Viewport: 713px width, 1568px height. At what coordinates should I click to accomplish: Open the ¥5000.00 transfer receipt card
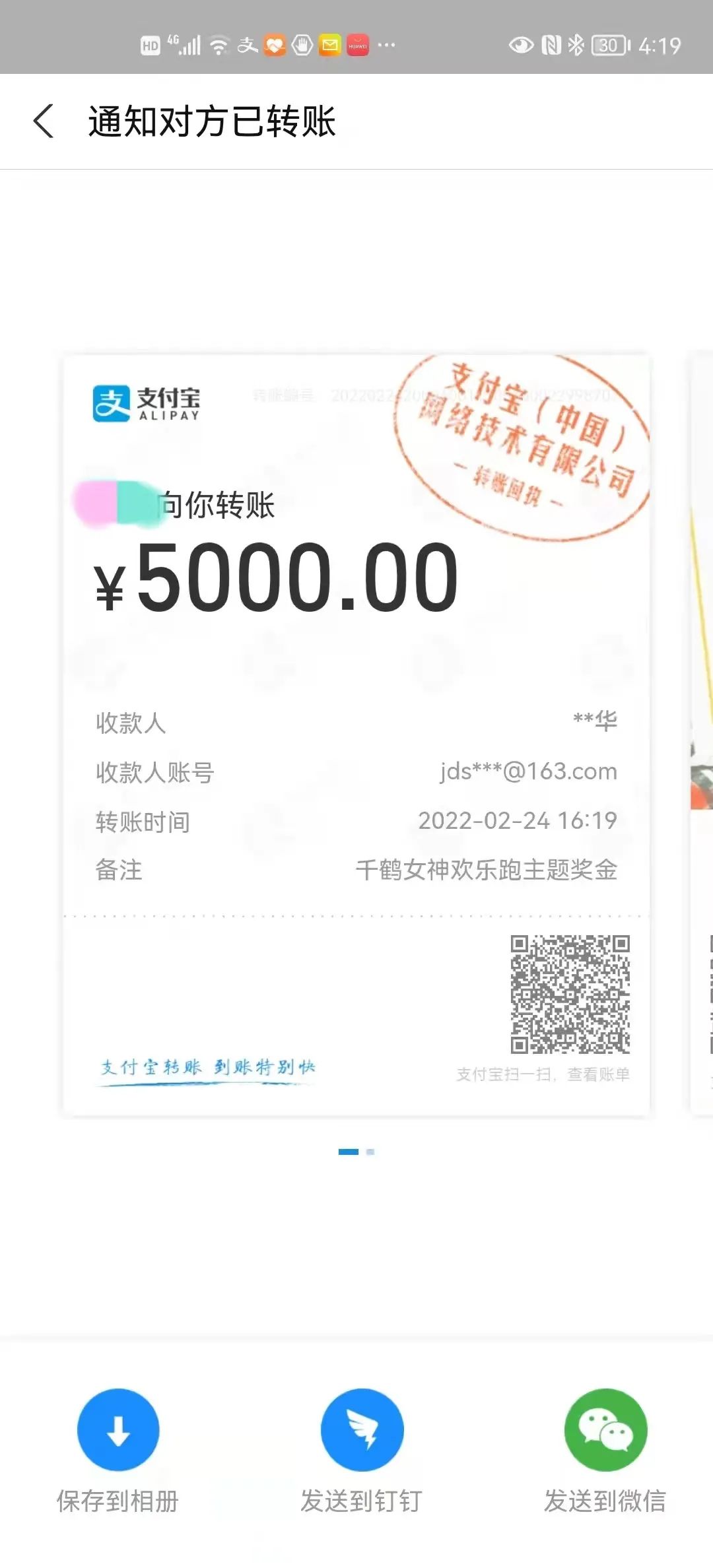pyautogui.click(x=356, y=726)
